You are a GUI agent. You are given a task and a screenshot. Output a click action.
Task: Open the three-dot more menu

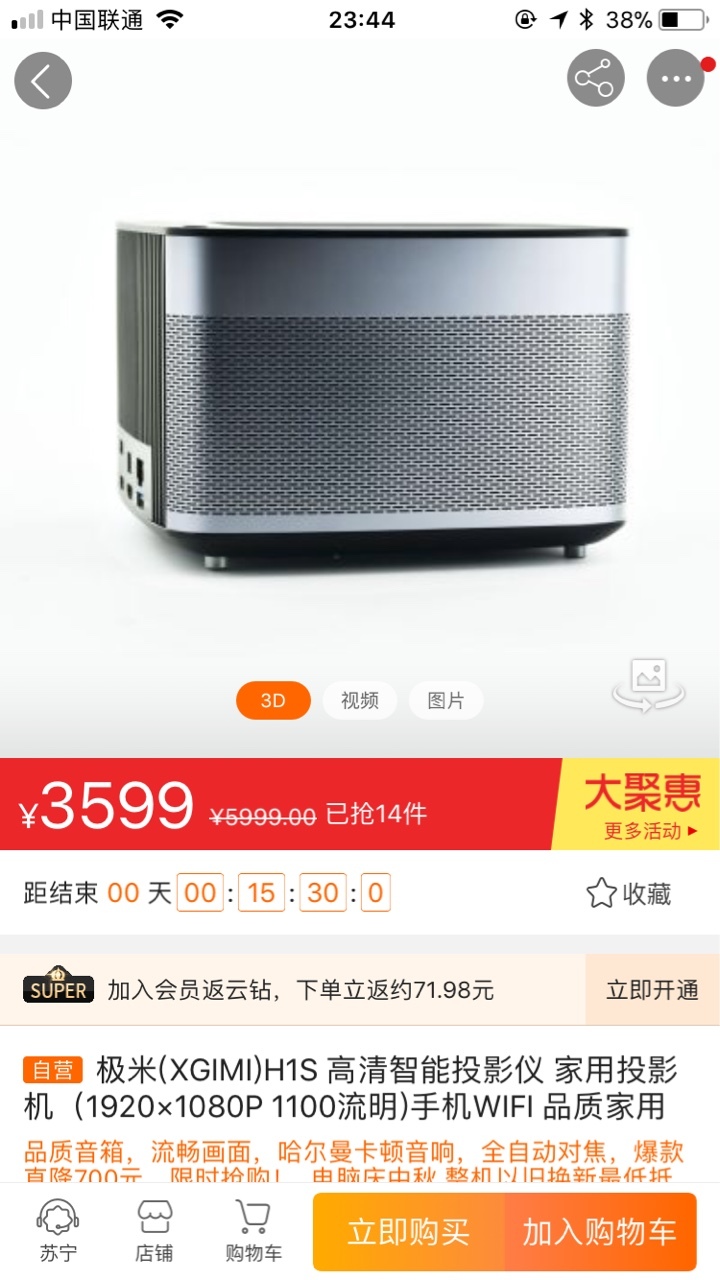pyautogui.click(x=676, y=78)
